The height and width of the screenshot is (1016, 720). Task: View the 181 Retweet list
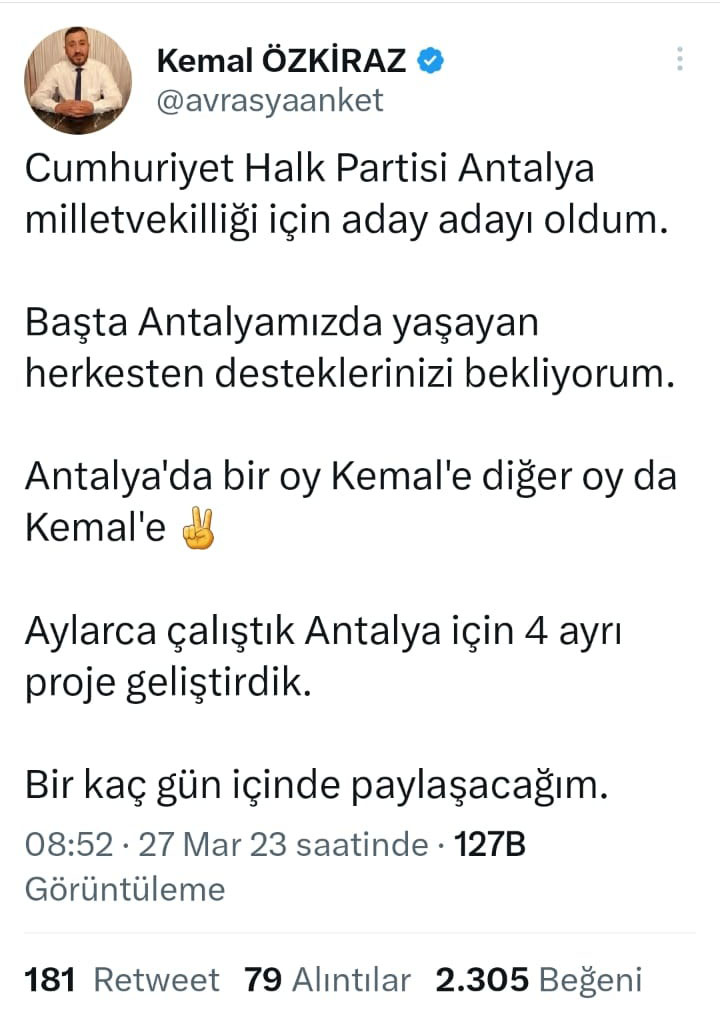tap(121, 979)
